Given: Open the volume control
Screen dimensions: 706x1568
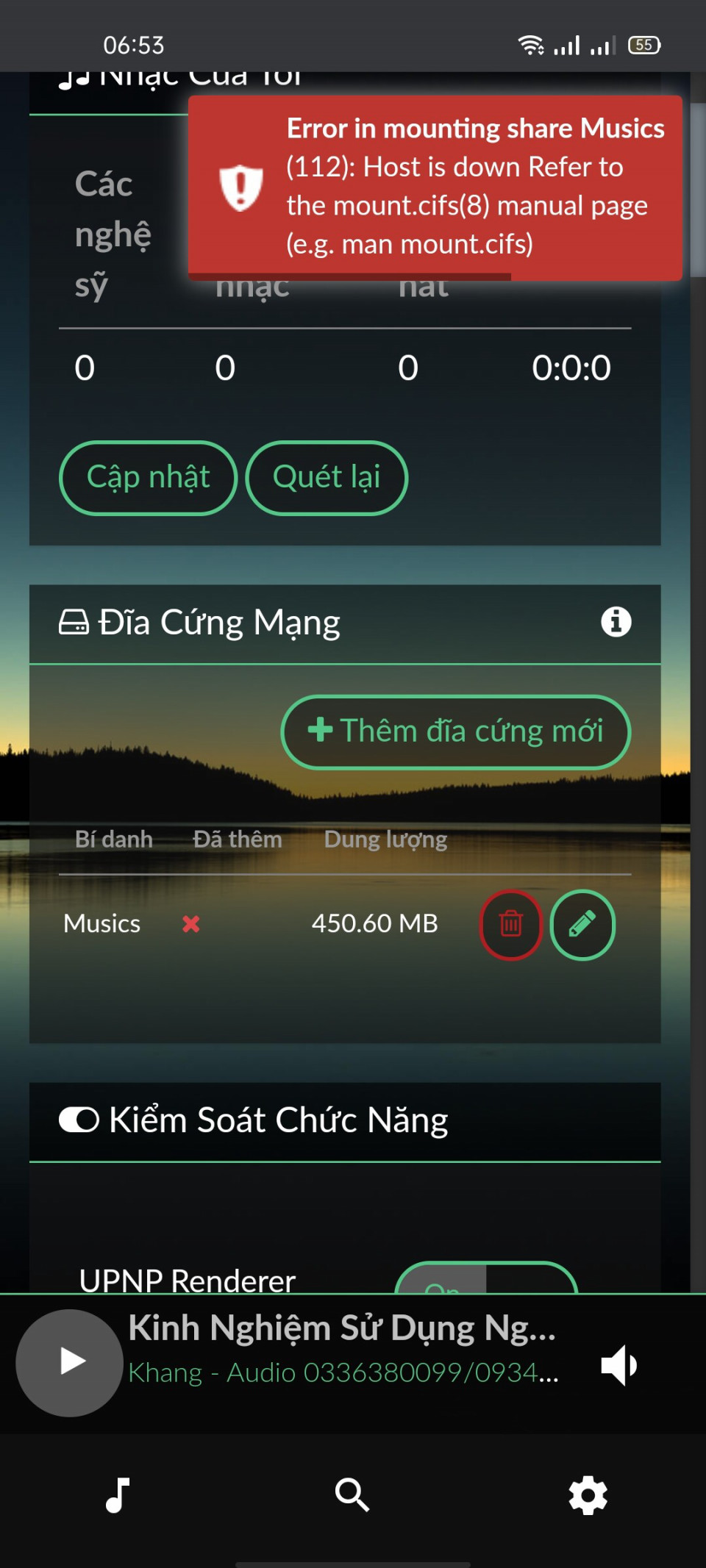Looking at the screenshot, I should pyautogui.click(x=618, y=1365).
